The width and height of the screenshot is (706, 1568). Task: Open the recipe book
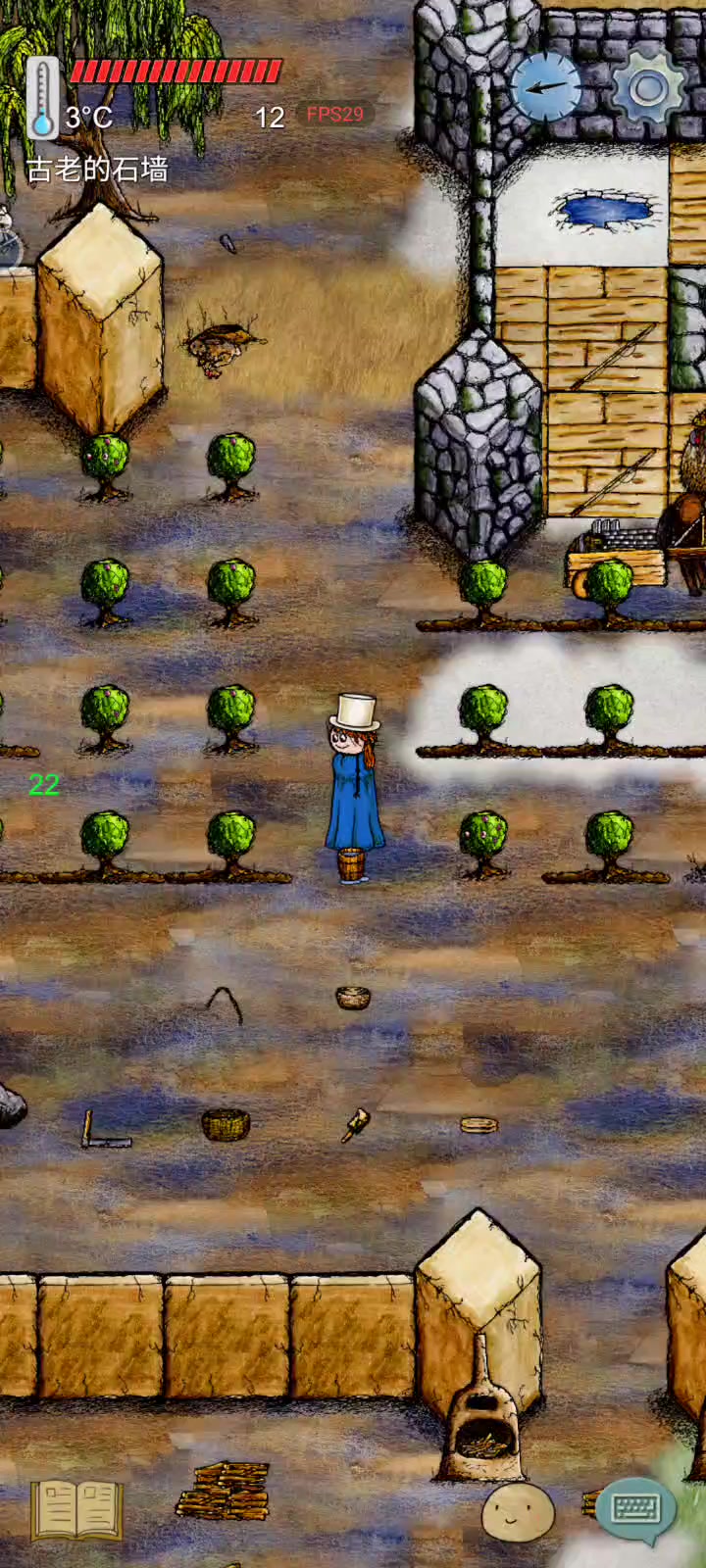(77, 1510)
